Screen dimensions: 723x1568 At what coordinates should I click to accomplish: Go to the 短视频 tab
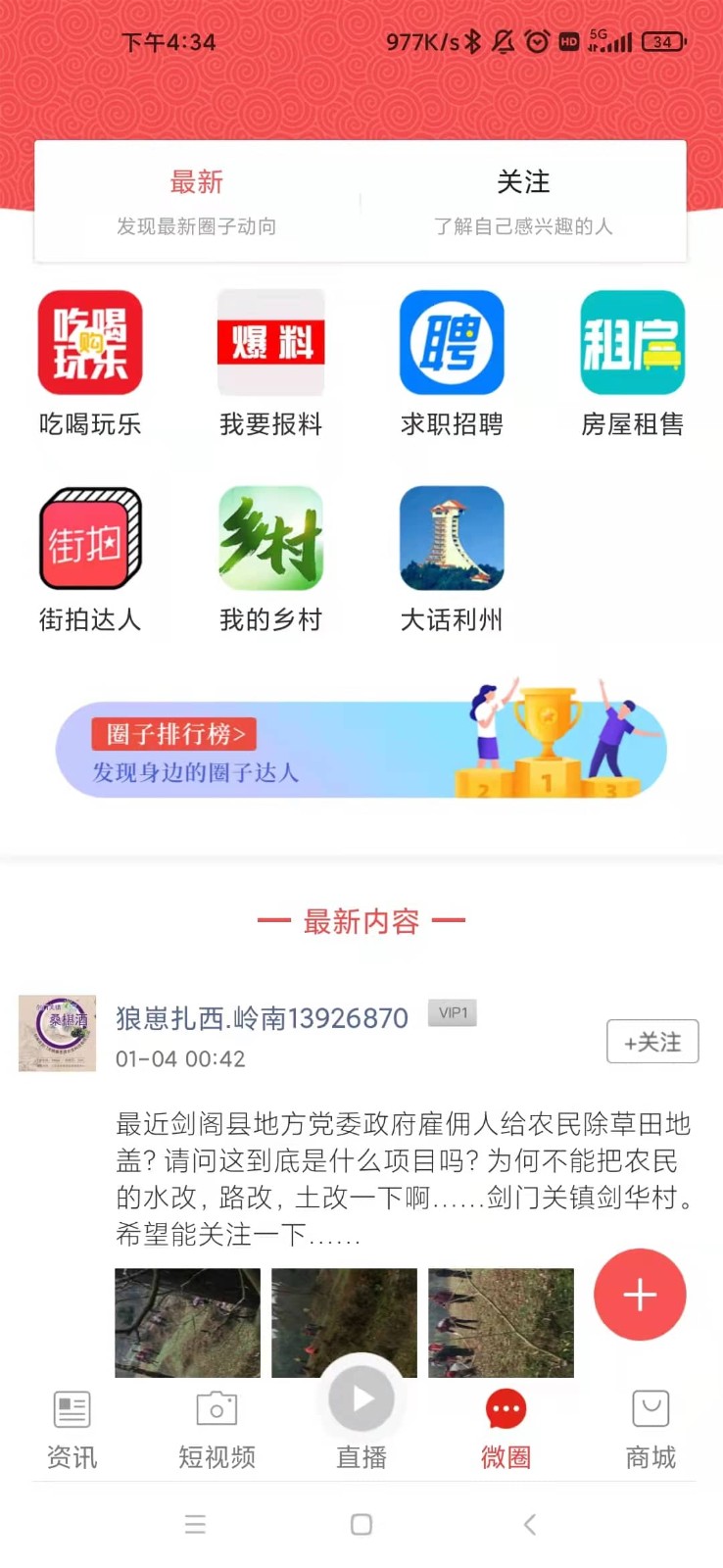pos(217,1429)
